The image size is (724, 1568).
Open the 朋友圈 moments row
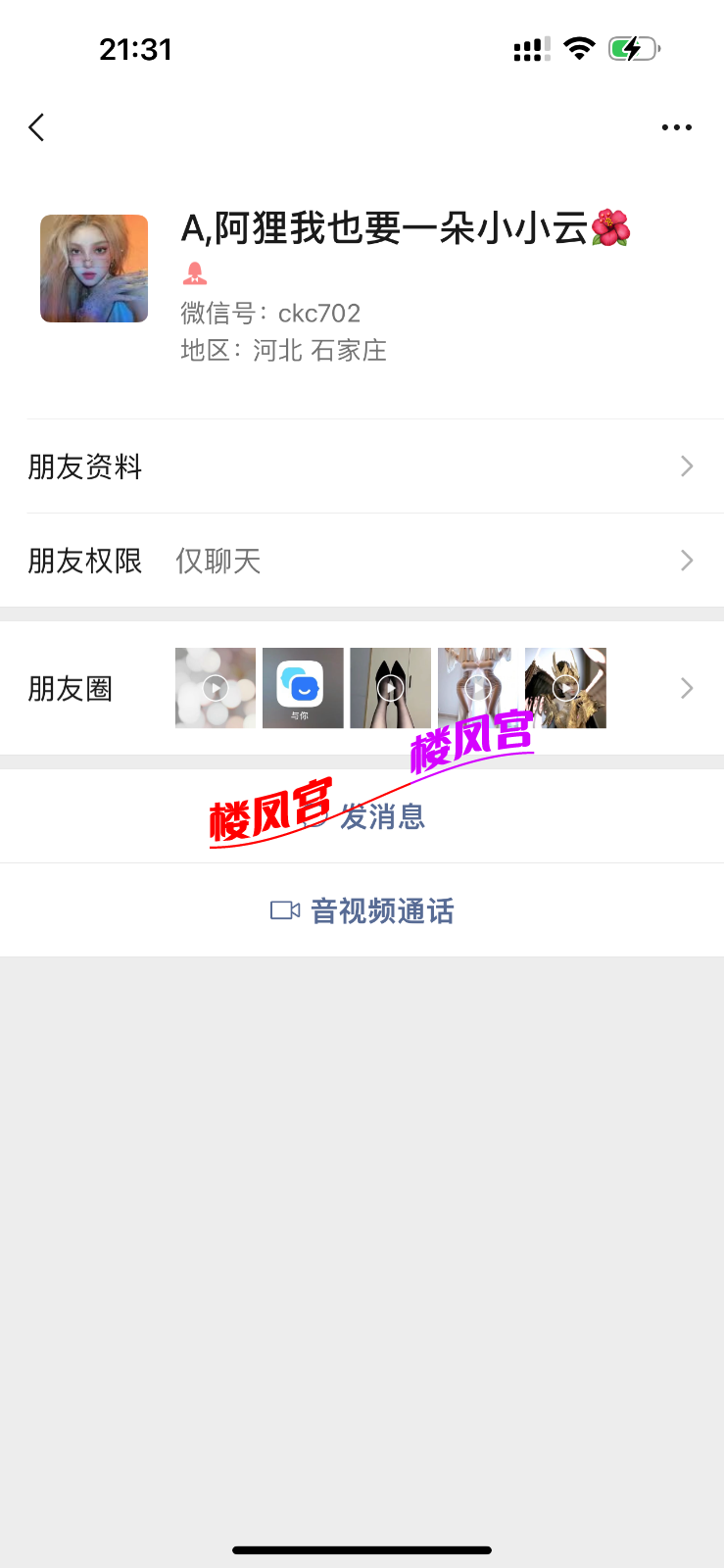click(362, 688)
